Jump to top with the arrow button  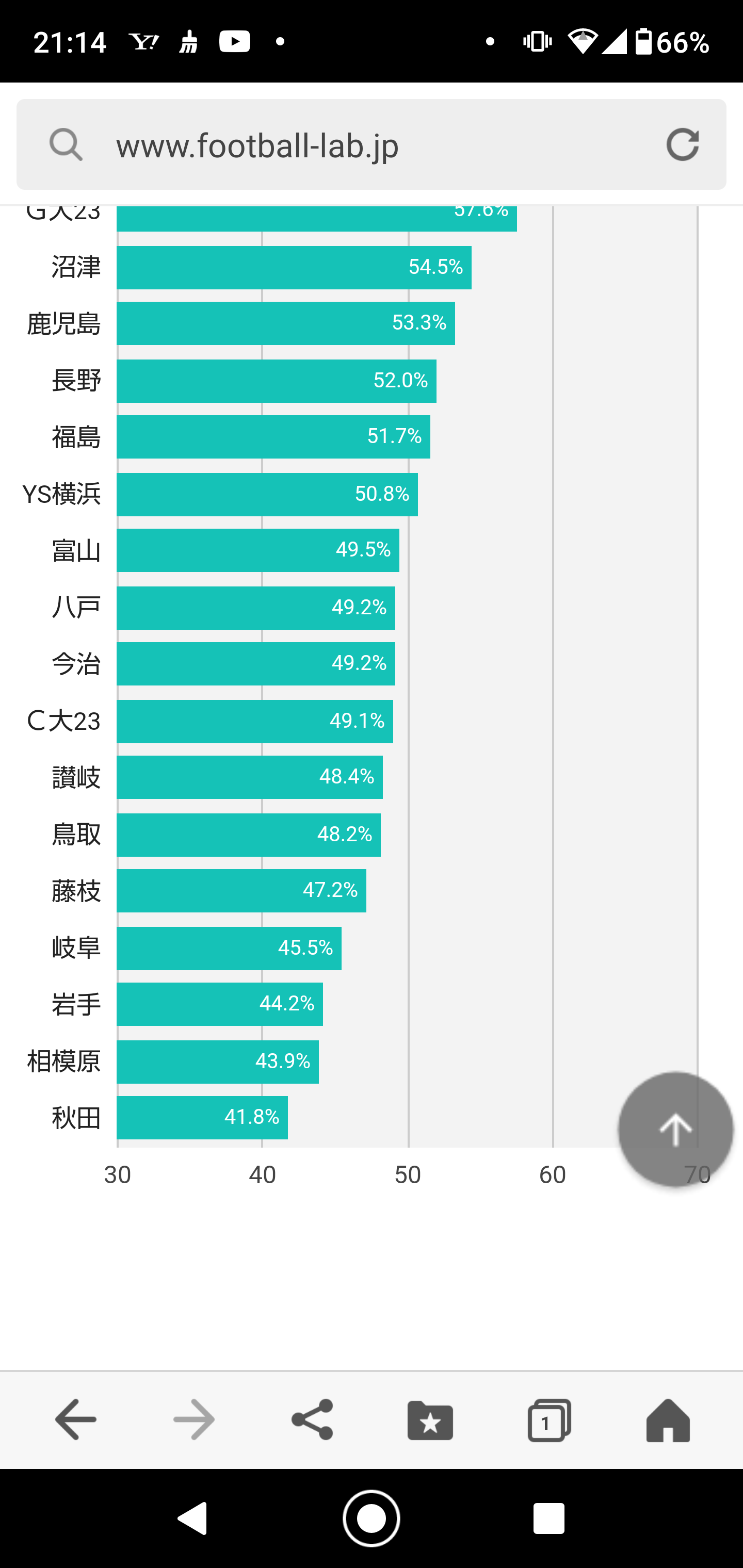coord(675,1130)
